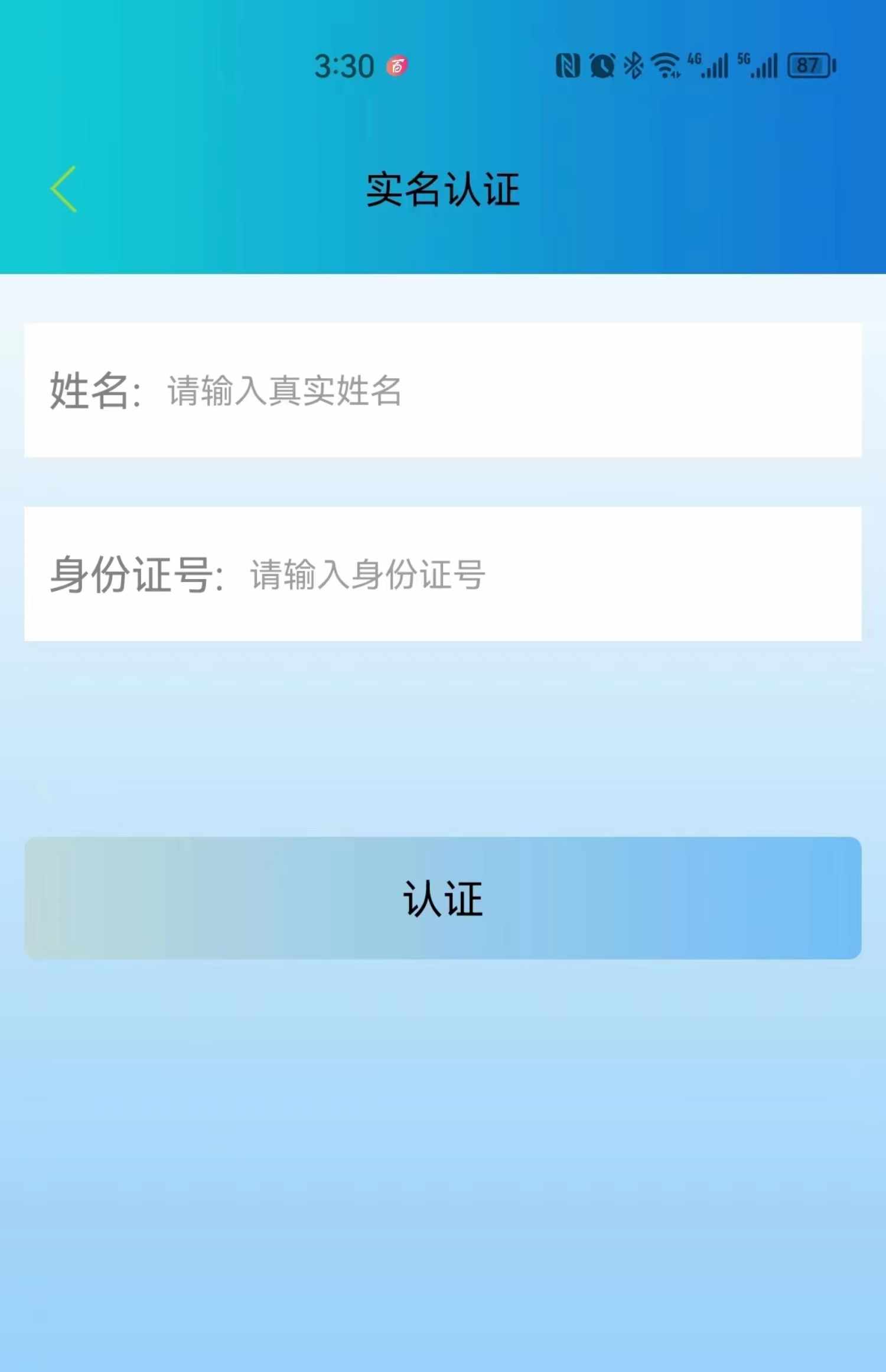
Task: Tap the clock showing 3:30
Action: tap(344, 67)
